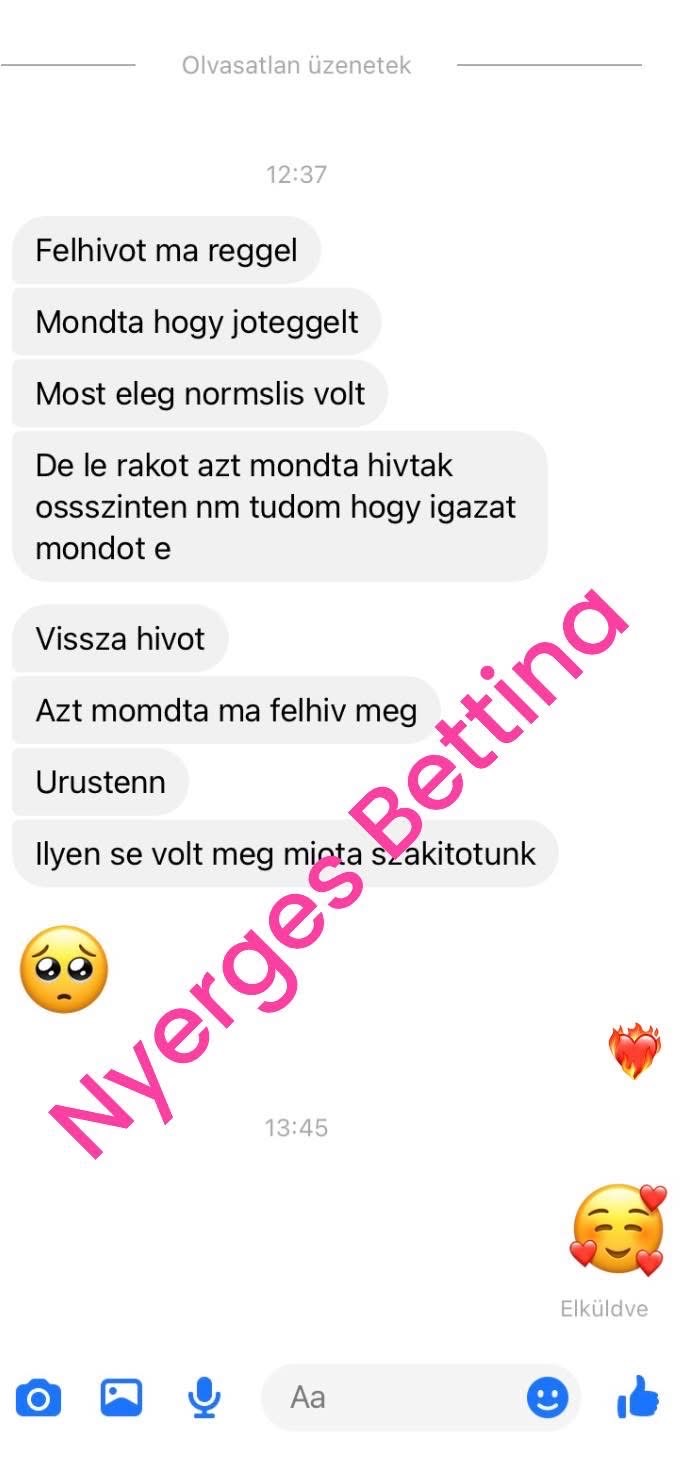Viewport: 688px width, 1472px height.
Task: Tap the microphone to record voice message
Action: coord(204,1397)
